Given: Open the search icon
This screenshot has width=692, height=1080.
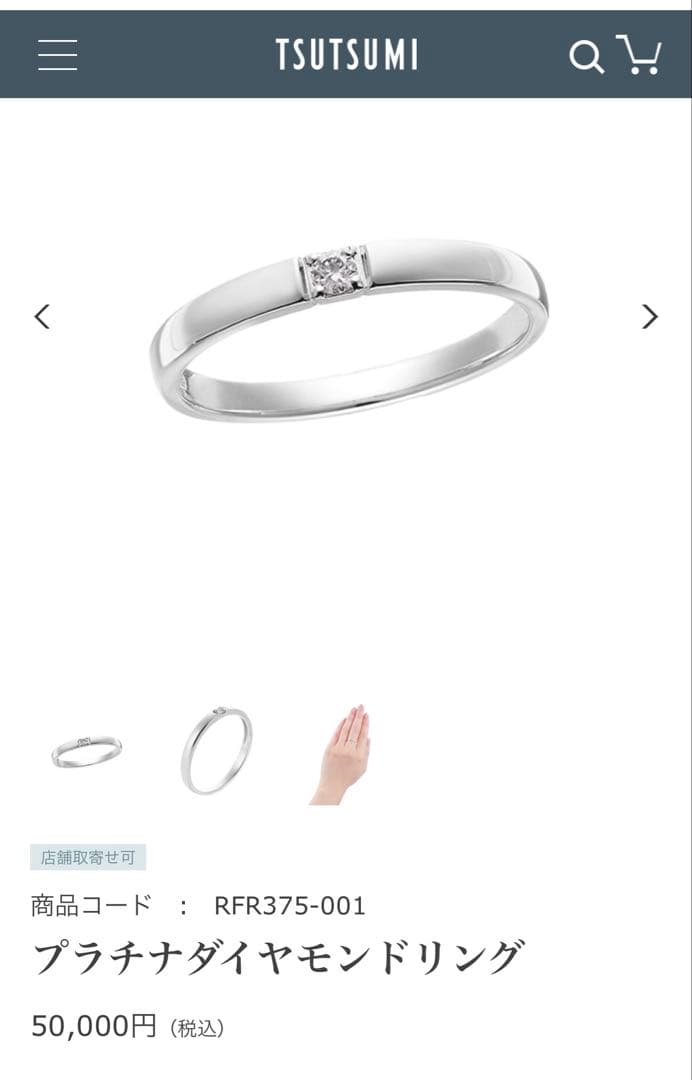Looking at the screenshot, I should point(586,56).
